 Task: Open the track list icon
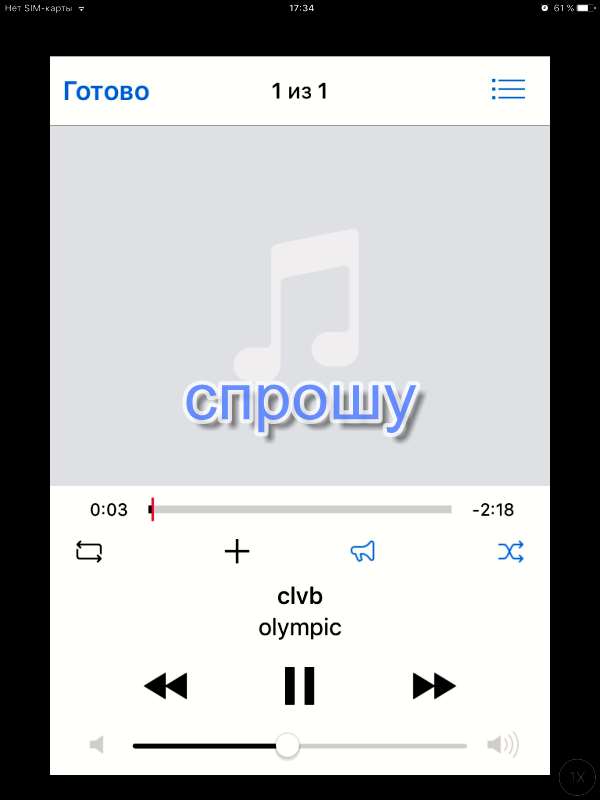click(508, 90)
